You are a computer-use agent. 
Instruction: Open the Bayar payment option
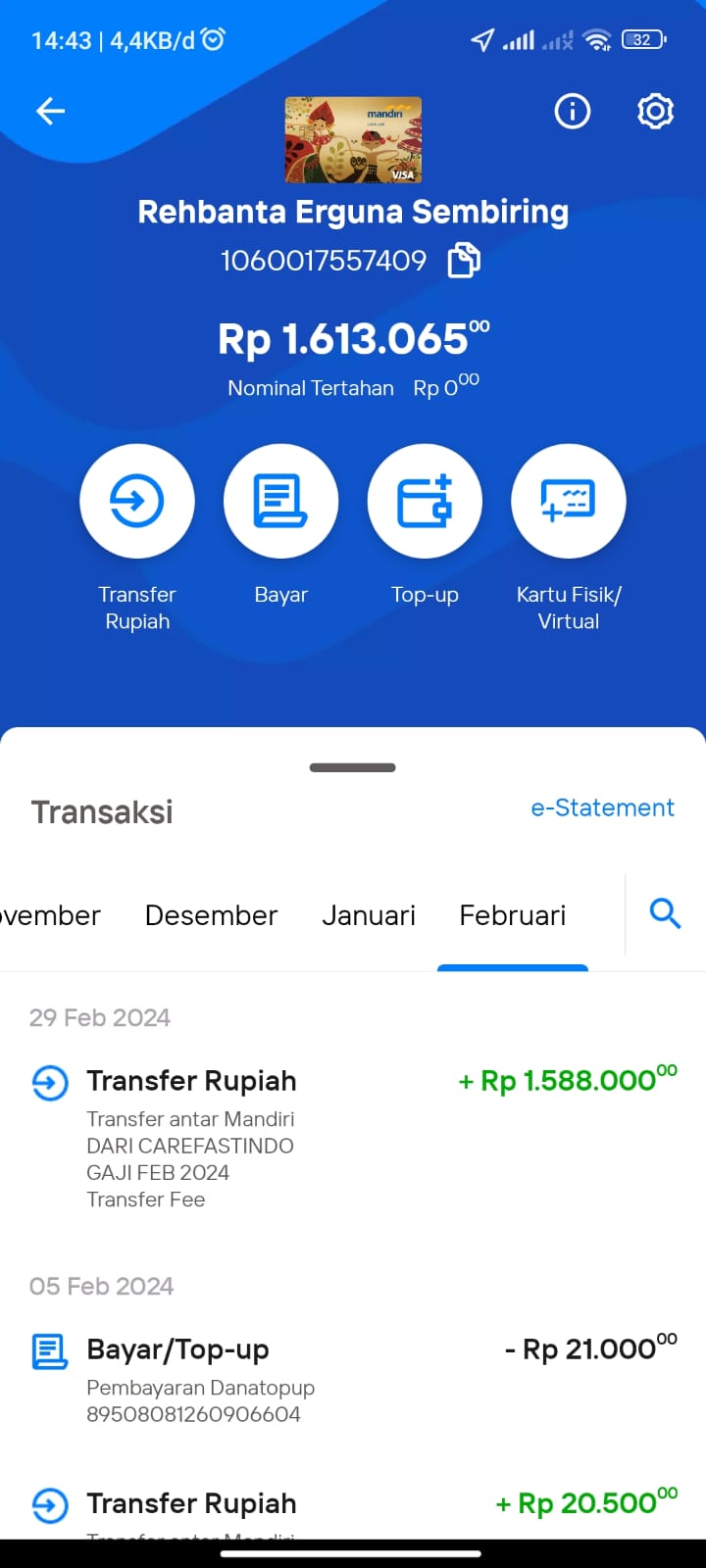click(x=281, y=526)
